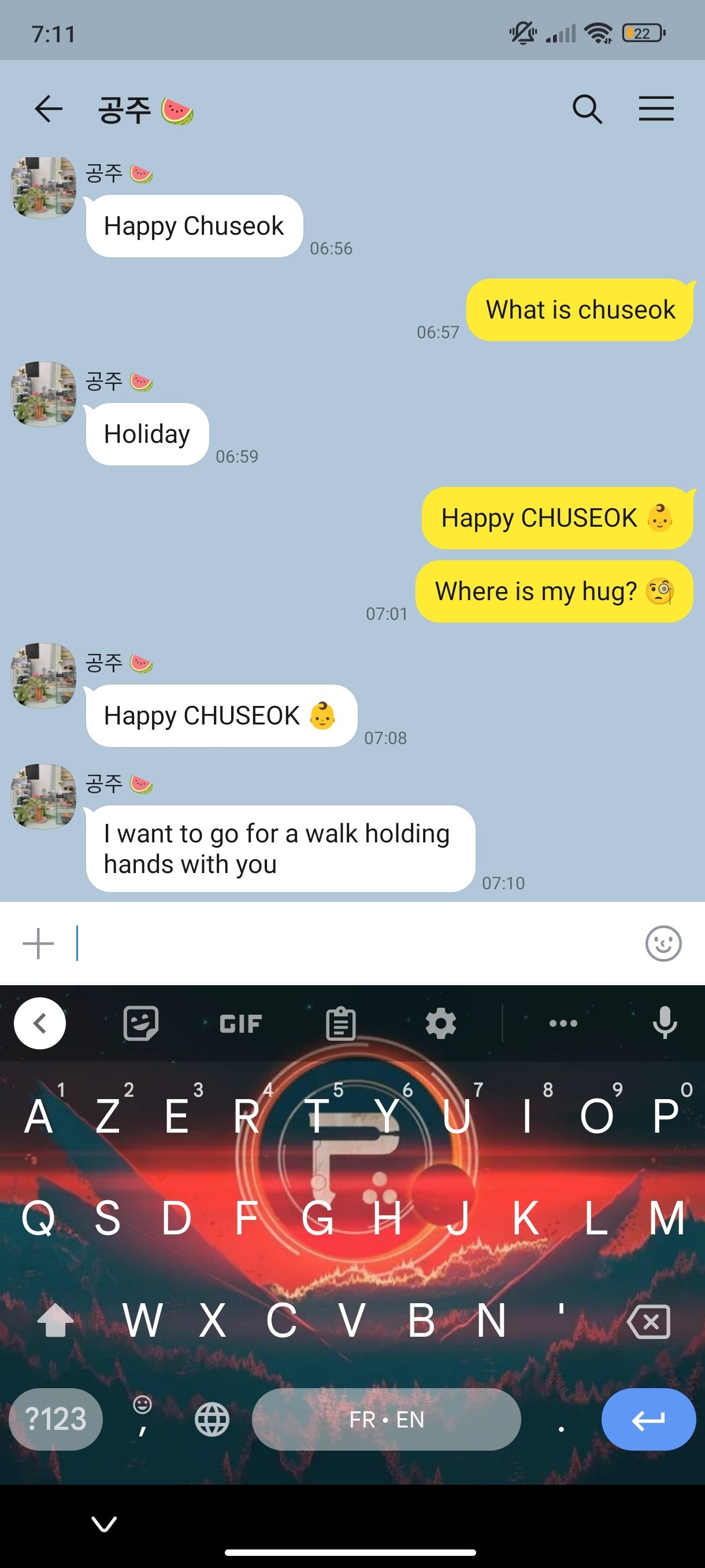This screenshot has height=1568, width=705.
Task: Open the plus attachment menu
Action: [x=38, y=944]
